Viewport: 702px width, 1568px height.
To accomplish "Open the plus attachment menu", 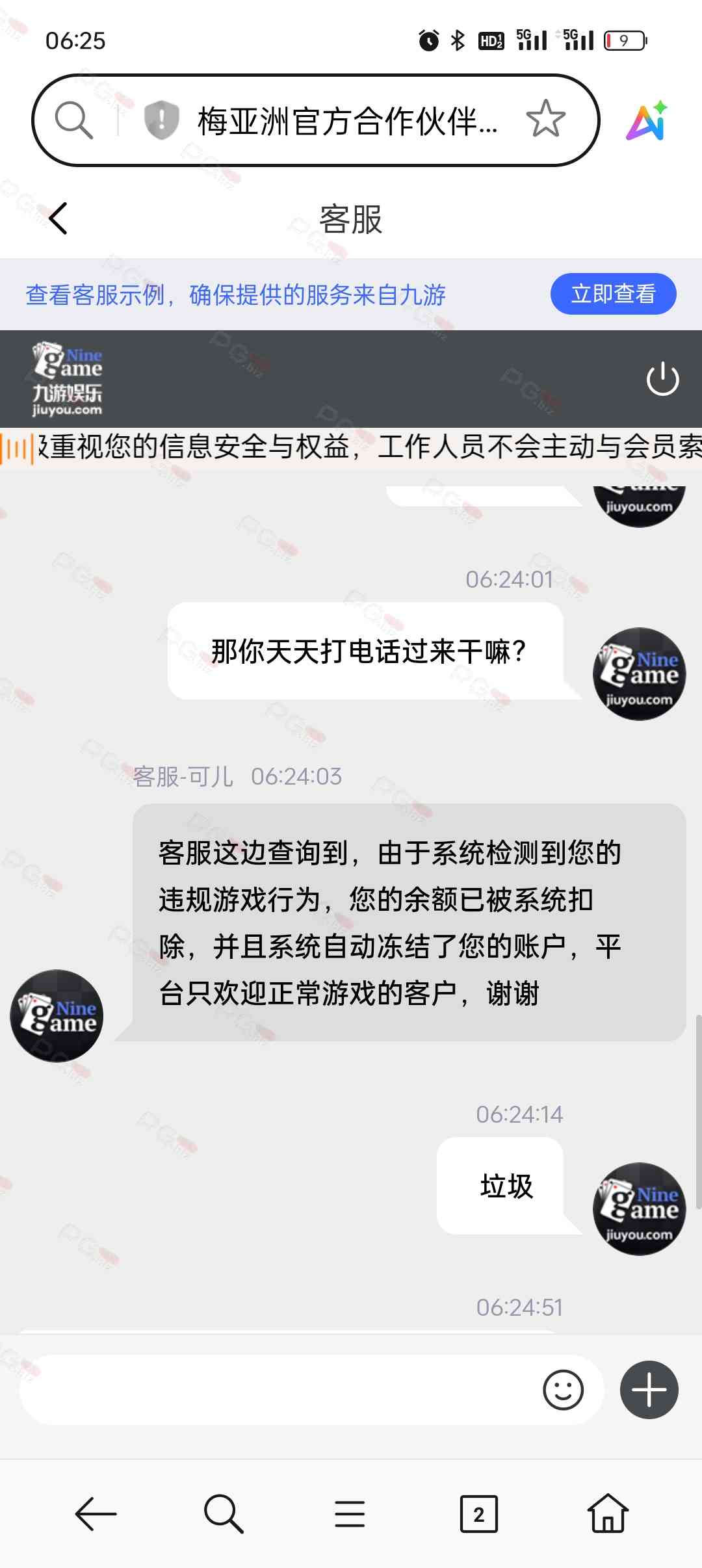I will (x=649, y=1391).
